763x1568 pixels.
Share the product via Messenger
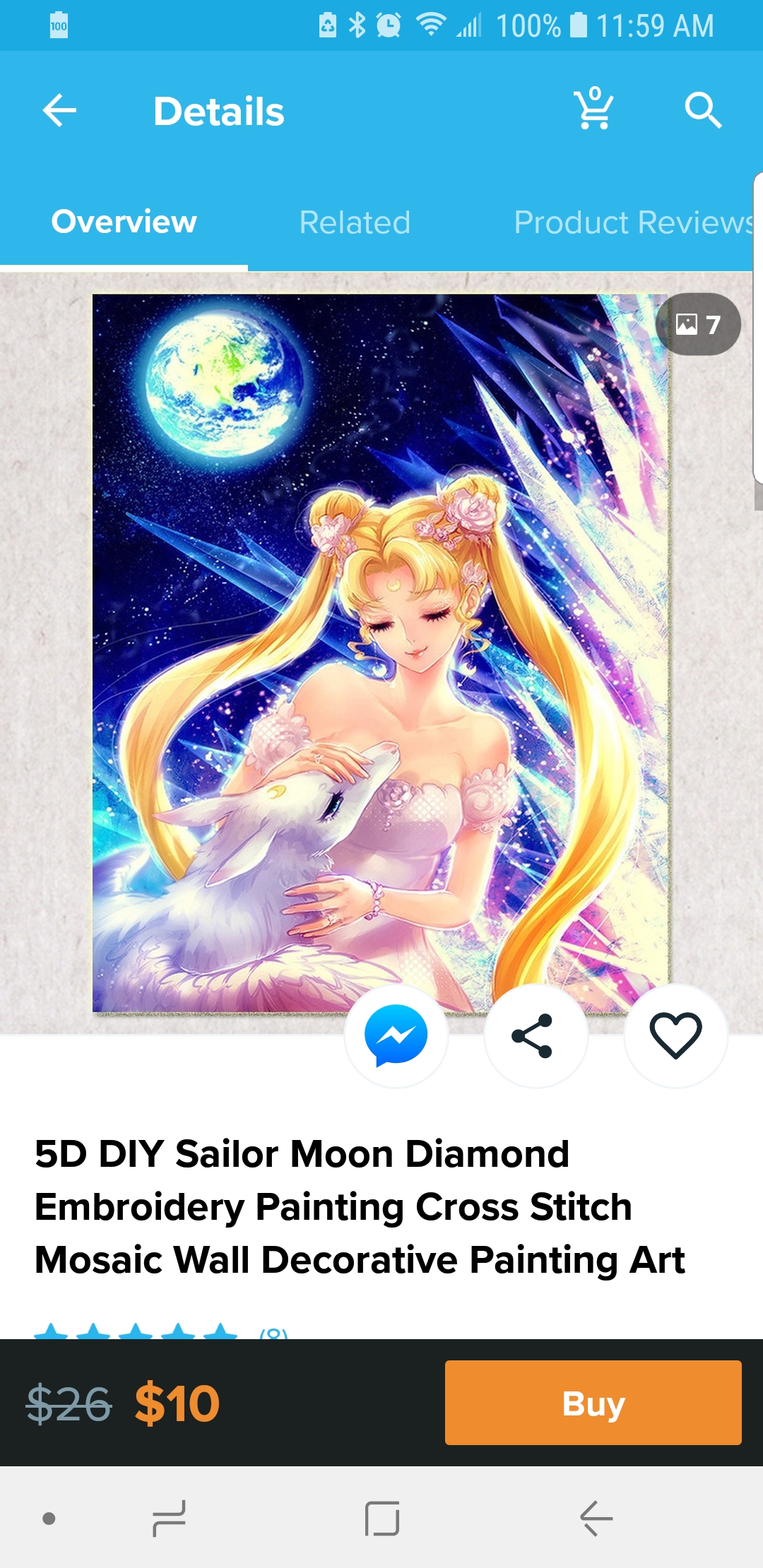point(396,1035)
